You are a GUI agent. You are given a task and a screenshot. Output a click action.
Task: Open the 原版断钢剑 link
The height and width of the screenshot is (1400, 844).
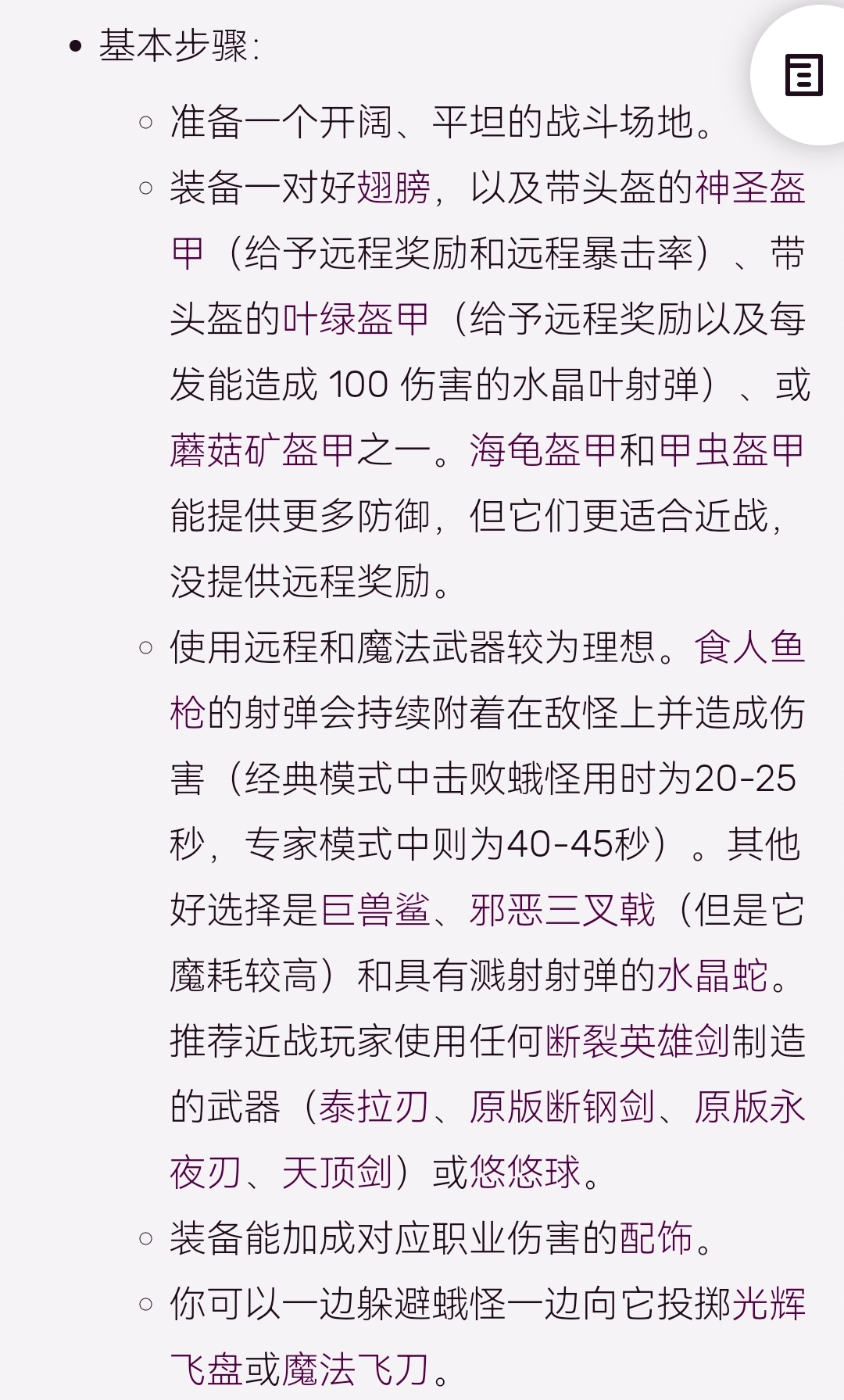click(x=562, y=1107)
